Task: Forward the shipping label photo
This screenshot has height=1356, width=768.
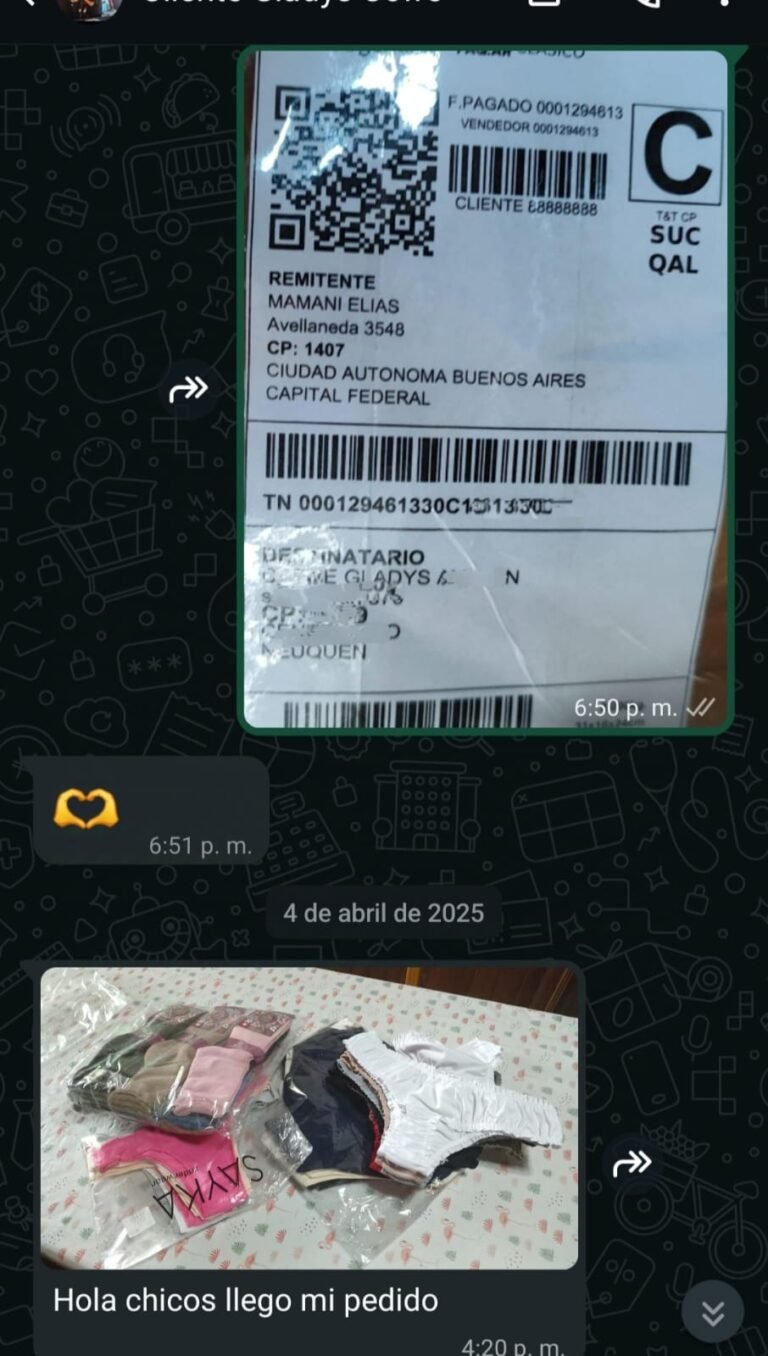Action: pyautogui.click(x=189, y=389)
